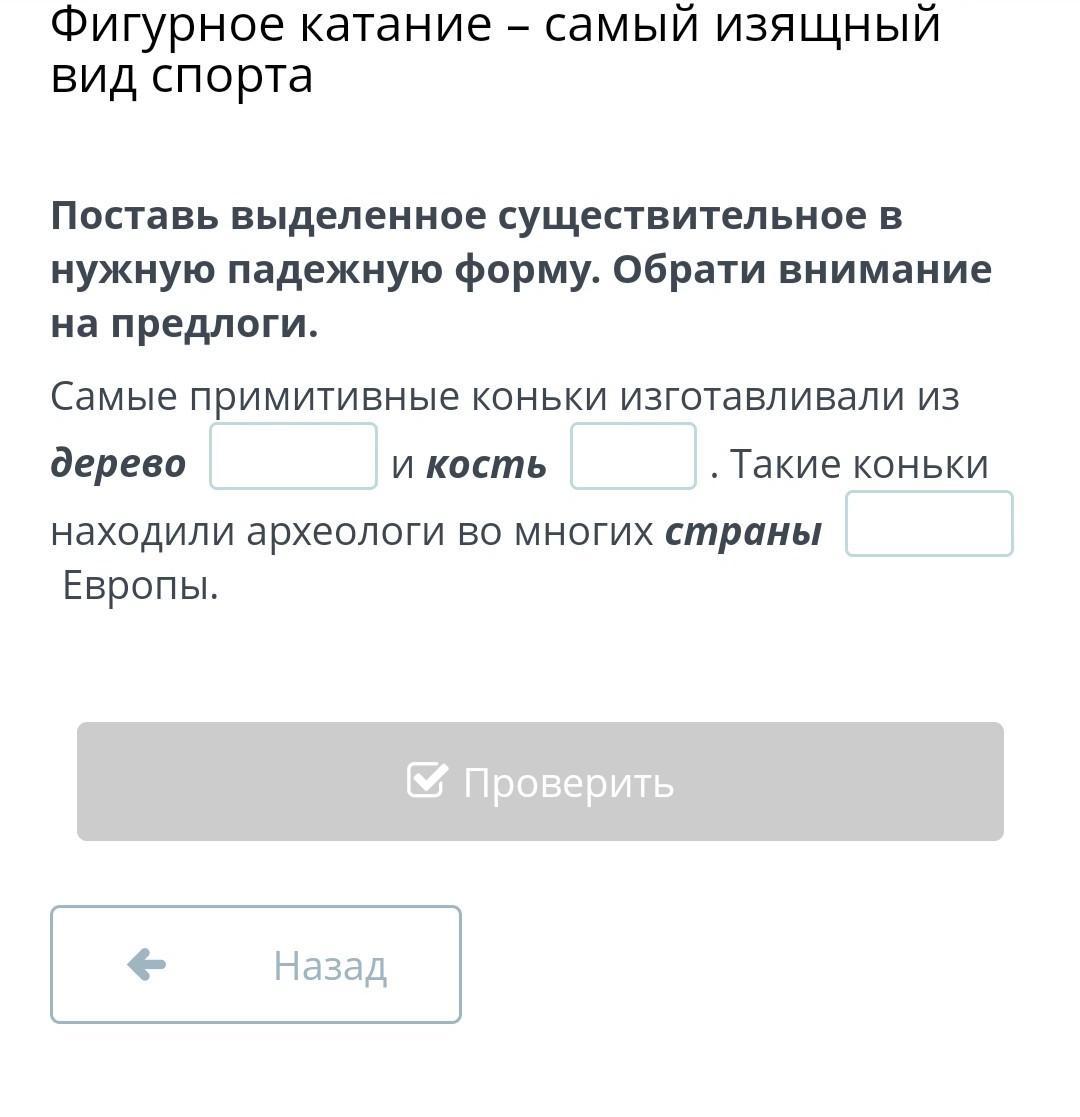Go back with the «Назад» button
Image resolution: width=1080 pixels, height=1117 pixels.
(256, 965)
